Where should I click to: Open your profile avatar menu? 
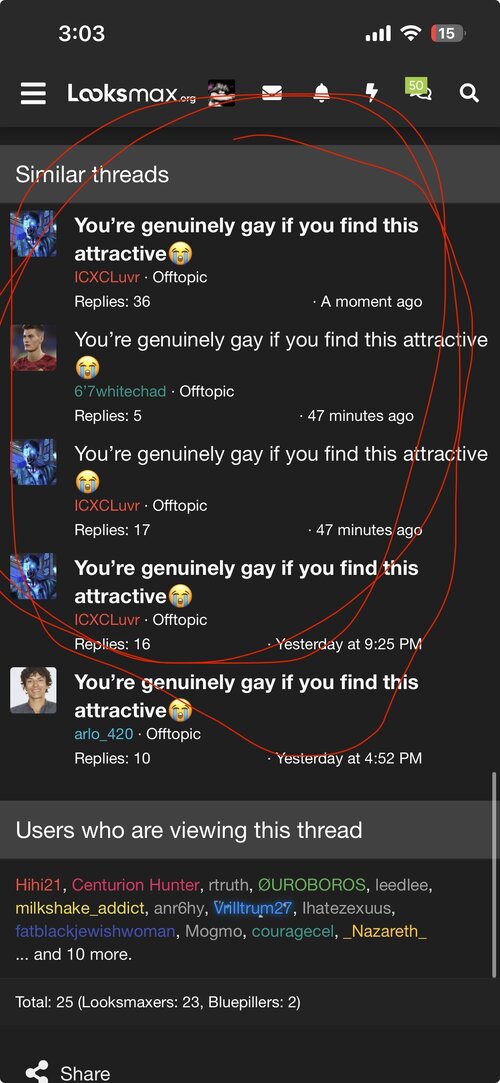(x=221, y=93)
